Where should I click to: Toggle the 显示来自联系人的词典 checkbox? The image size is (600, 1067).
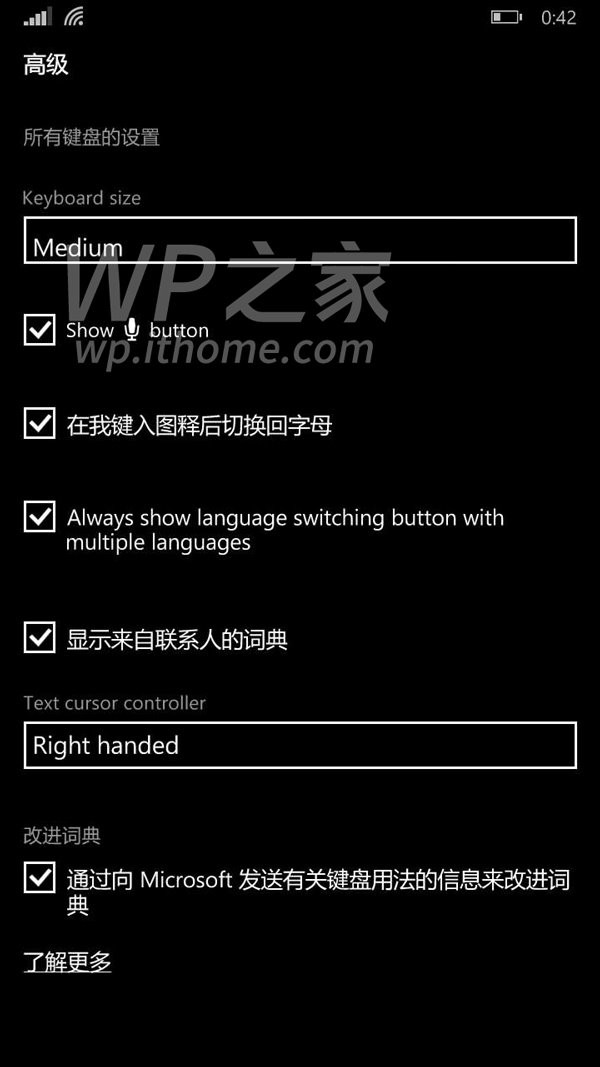click(x=39, y=637)
